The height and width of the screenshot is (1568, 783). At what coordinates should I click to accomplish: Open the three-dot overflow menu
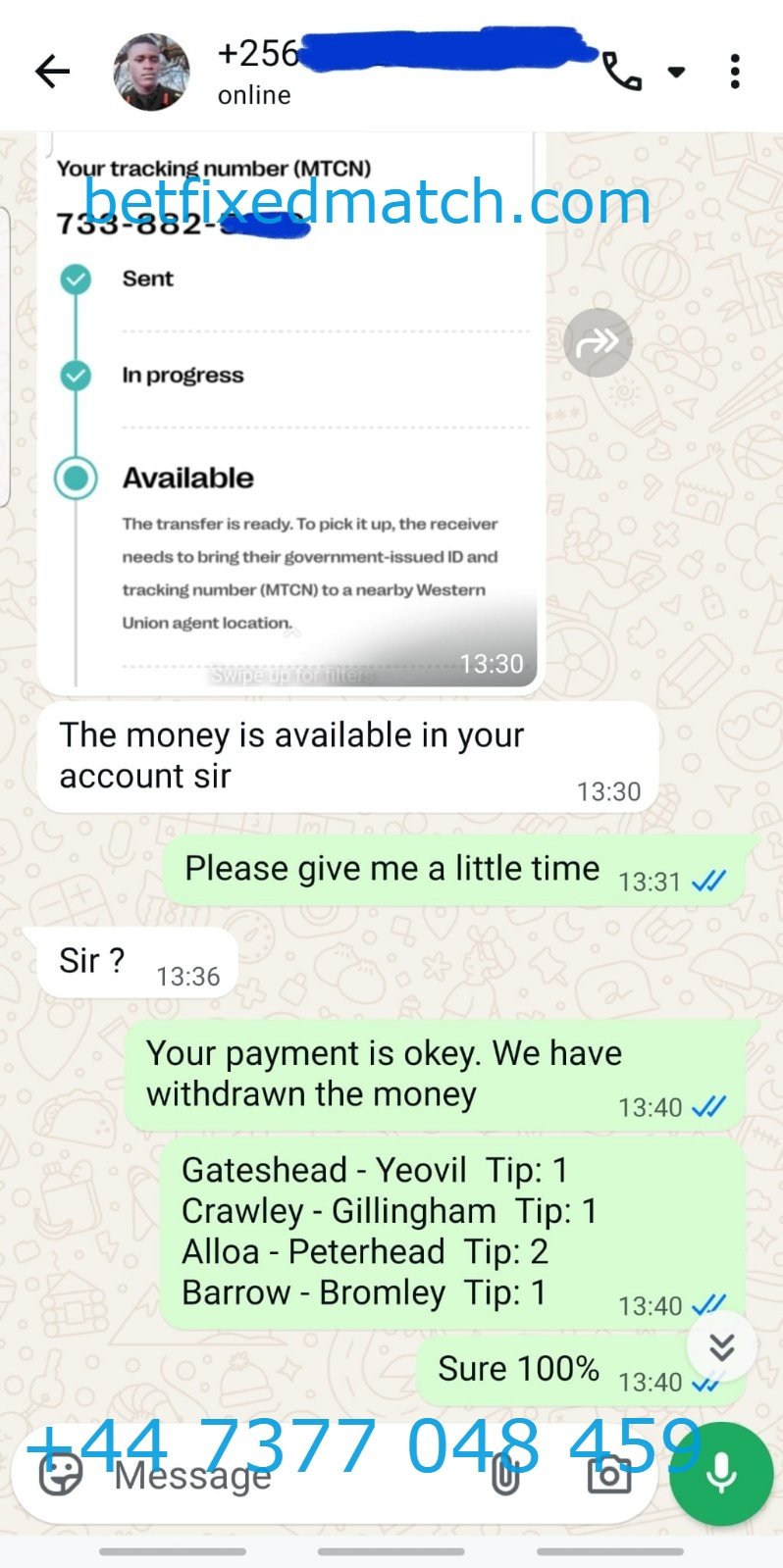735,72
